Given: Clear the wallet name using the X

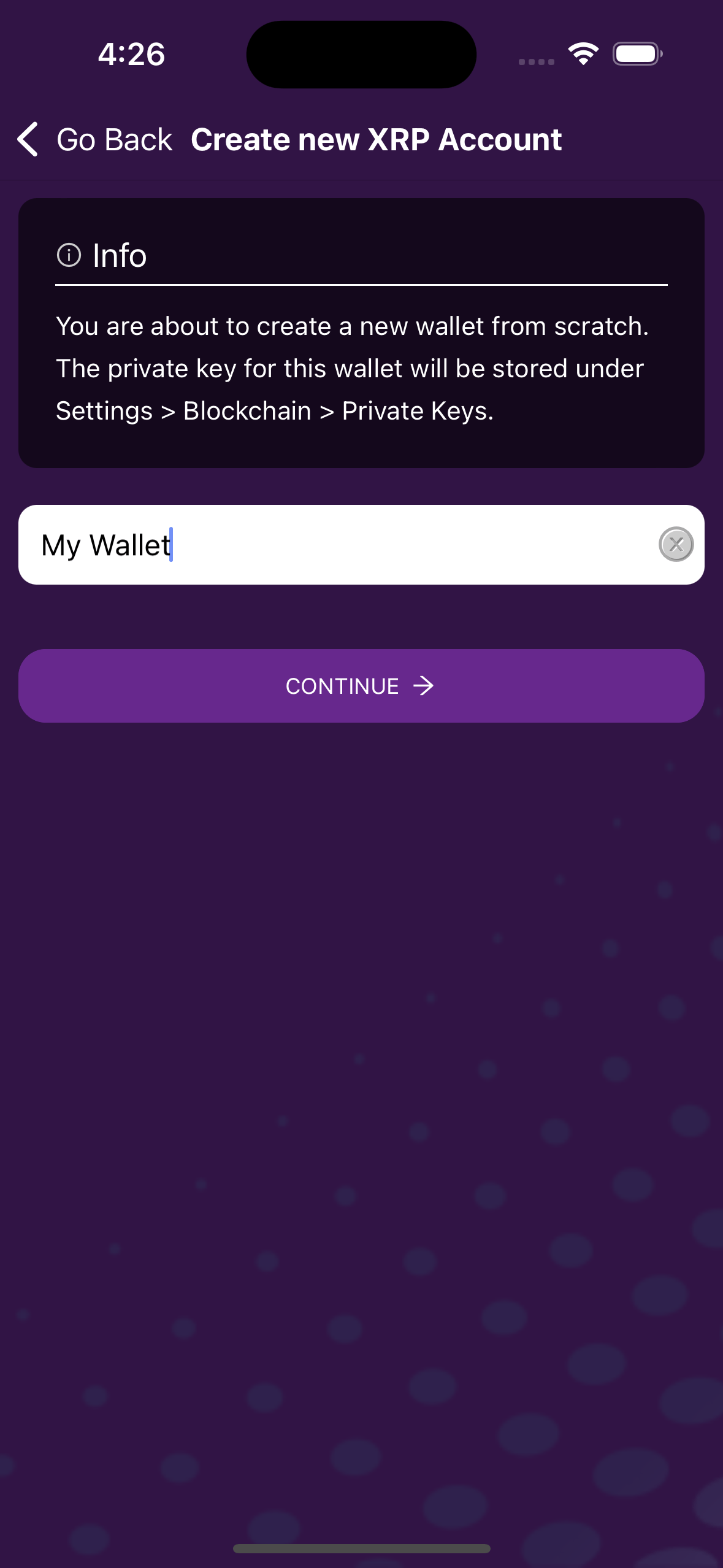Looking at the screenshot, I should [x=676, y=545].
